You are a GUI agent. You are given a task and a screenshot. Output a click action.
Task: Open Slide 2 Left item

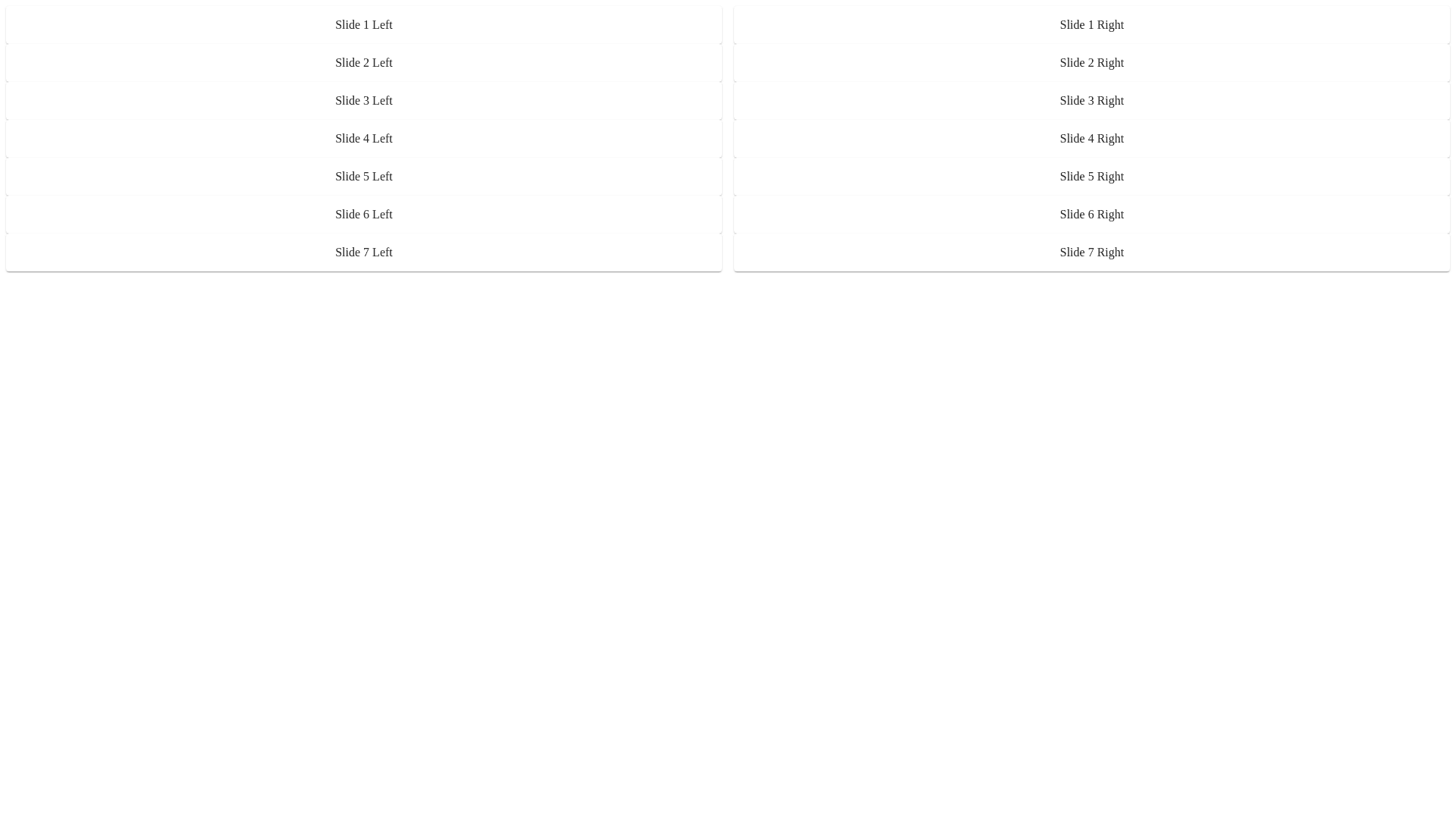pyautogui.click(x=364, y=63)
